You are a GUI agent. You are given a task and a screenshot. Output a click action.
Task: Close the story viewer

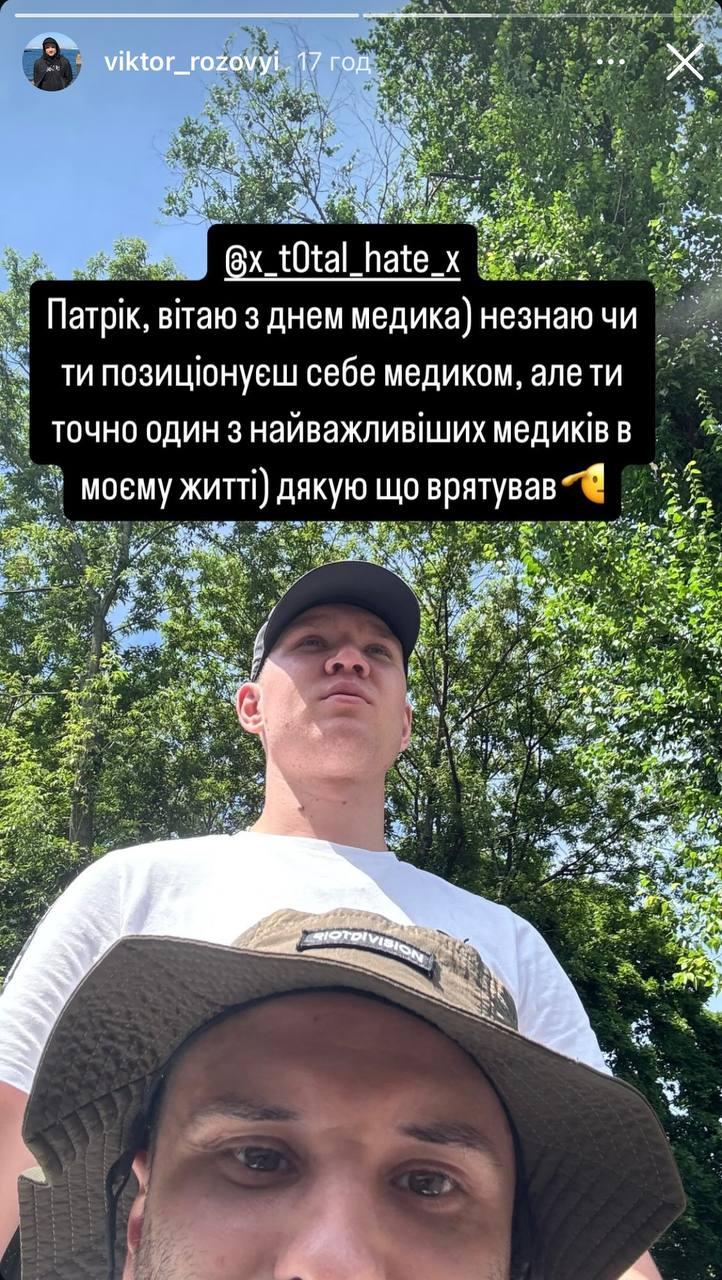click(684, 62)
